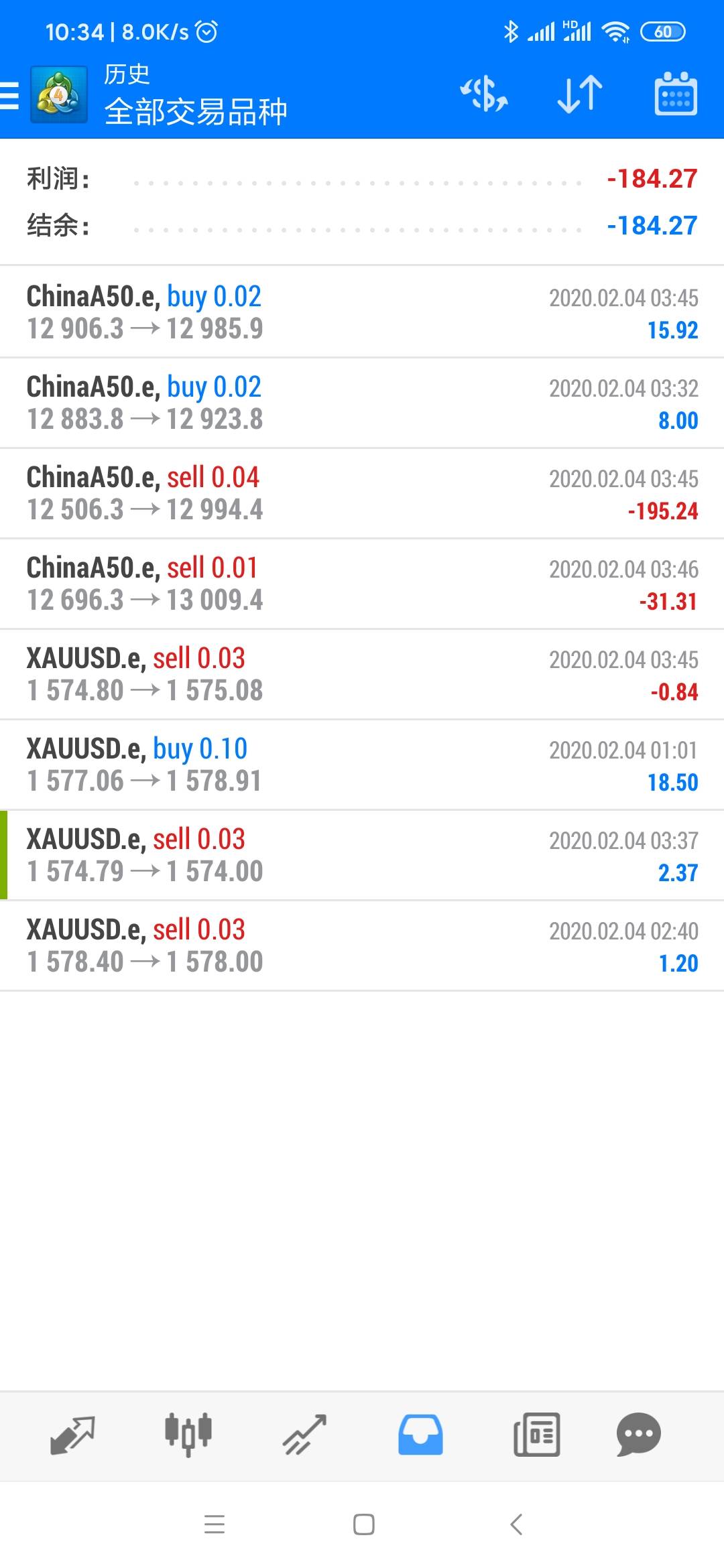Go to the home screen
The image size is (724, 1568).
point(363,1525)
